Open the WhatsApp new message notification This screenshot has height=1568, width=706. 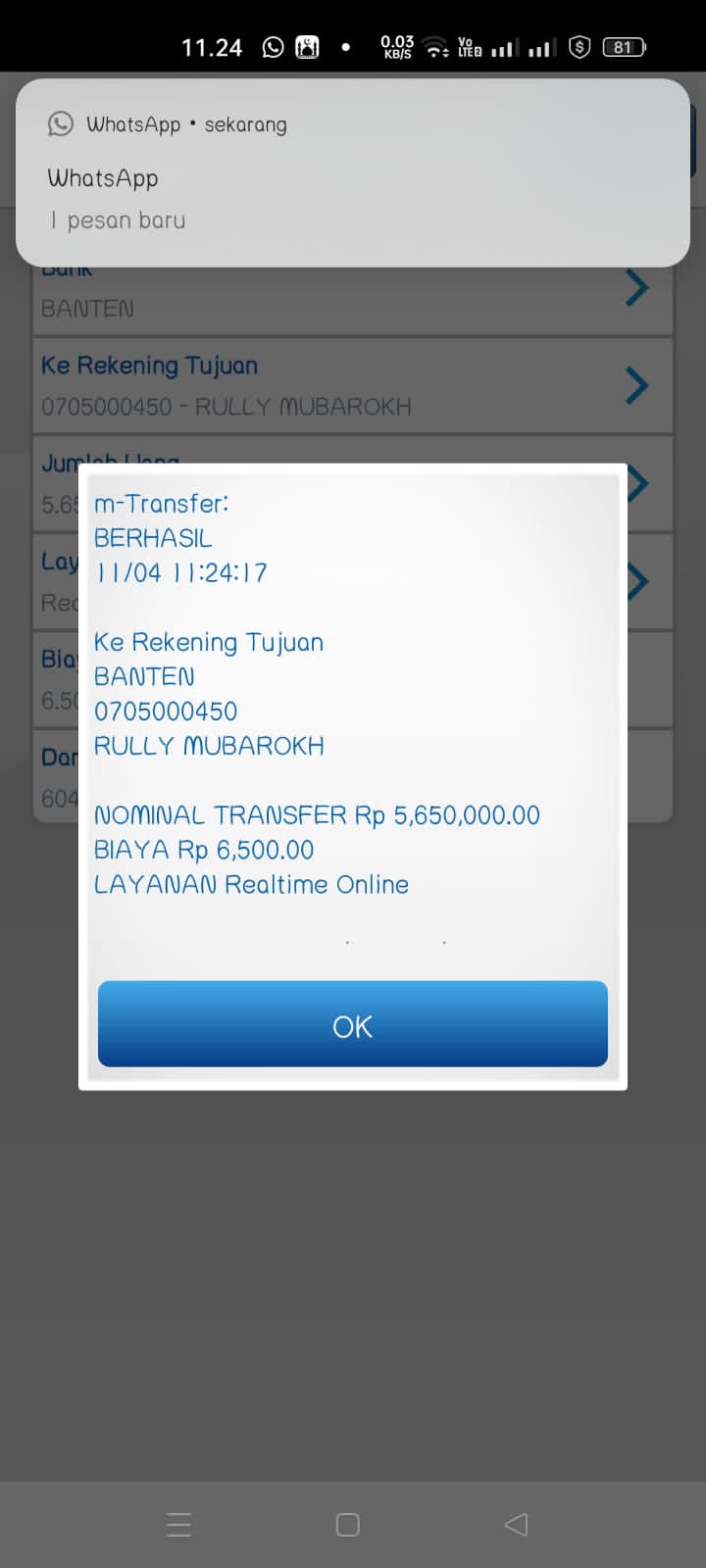(352, 173)
